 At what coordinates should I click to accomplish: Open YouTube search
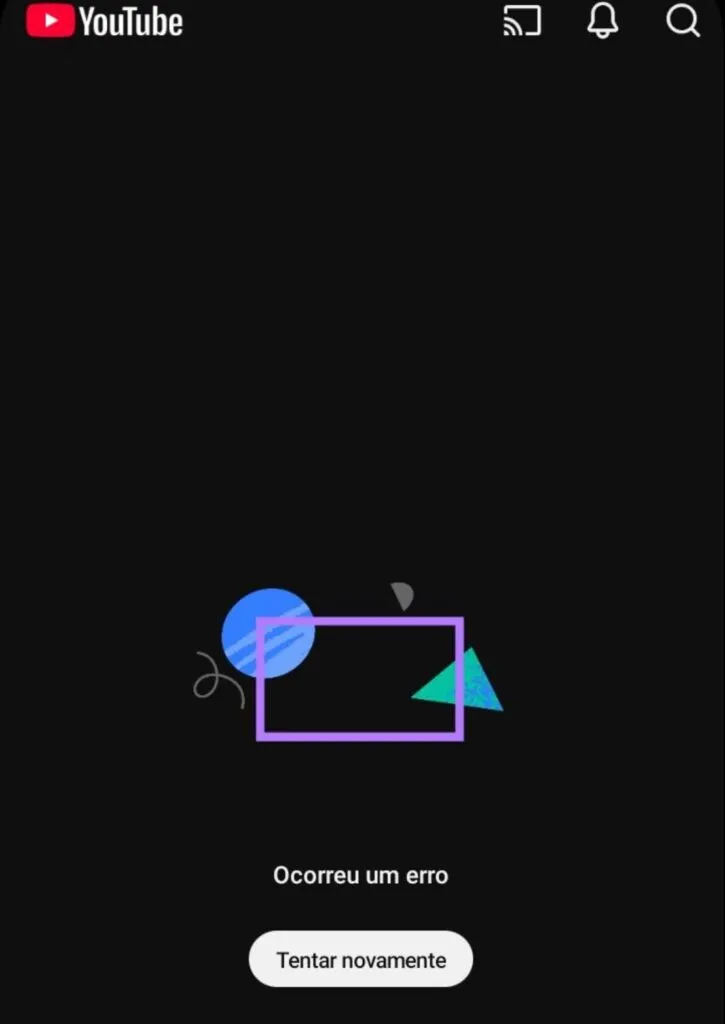(x=683, y=21)
